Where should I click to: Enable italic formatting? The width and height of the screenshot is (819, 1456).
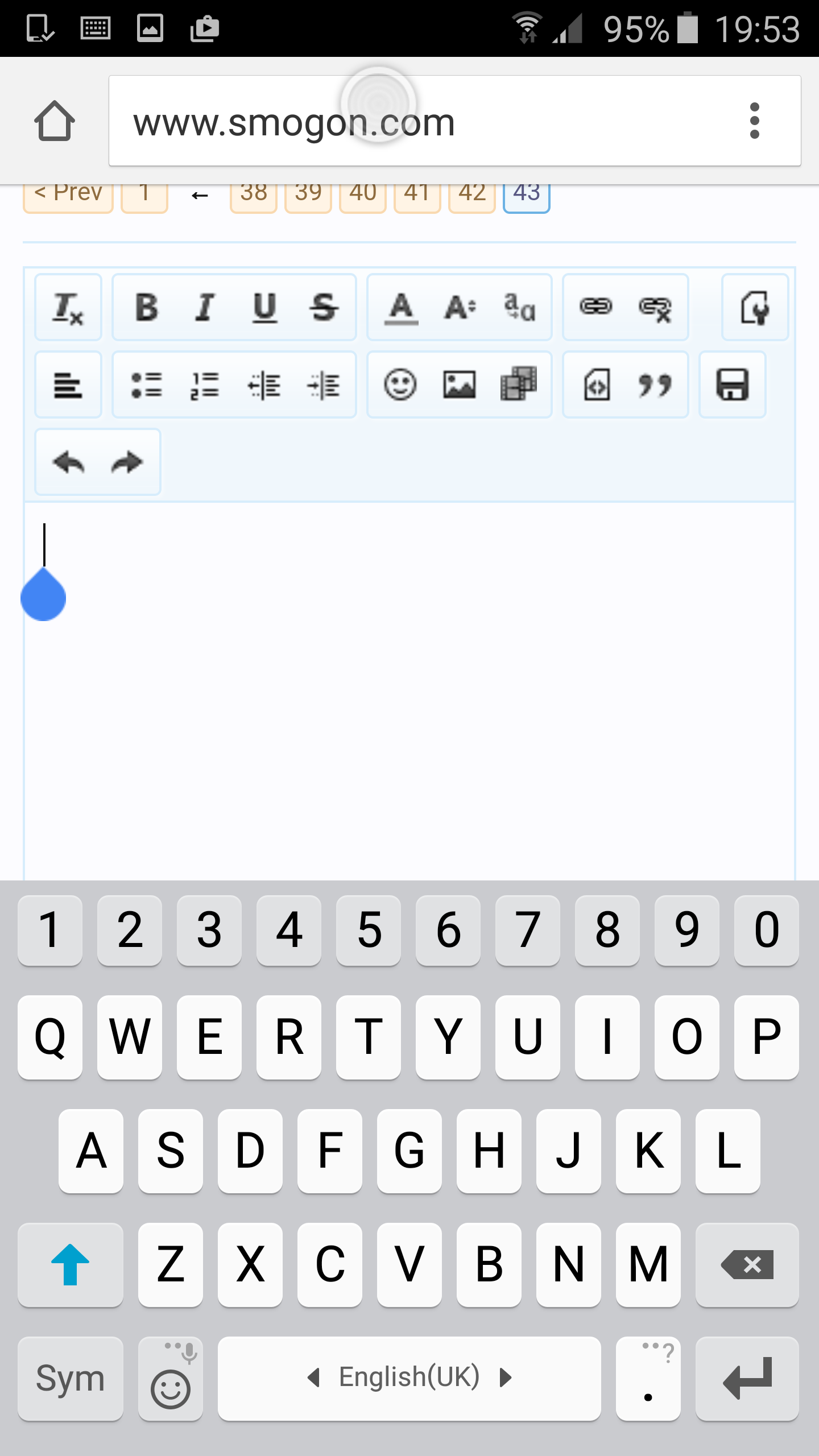coord(205,308)
